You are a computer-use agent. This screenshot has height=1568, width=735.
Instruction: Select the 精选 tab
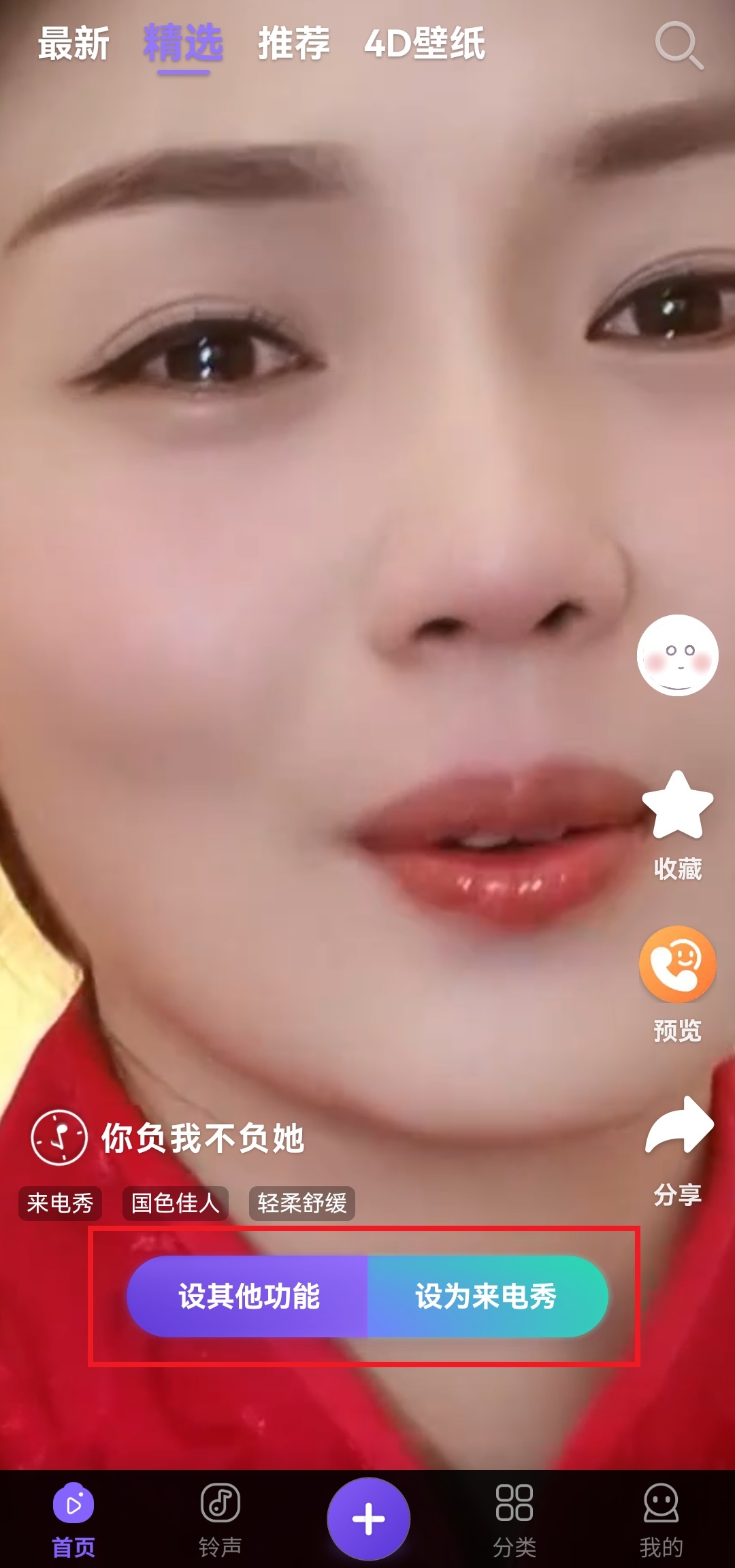click(x=183, y=44)
